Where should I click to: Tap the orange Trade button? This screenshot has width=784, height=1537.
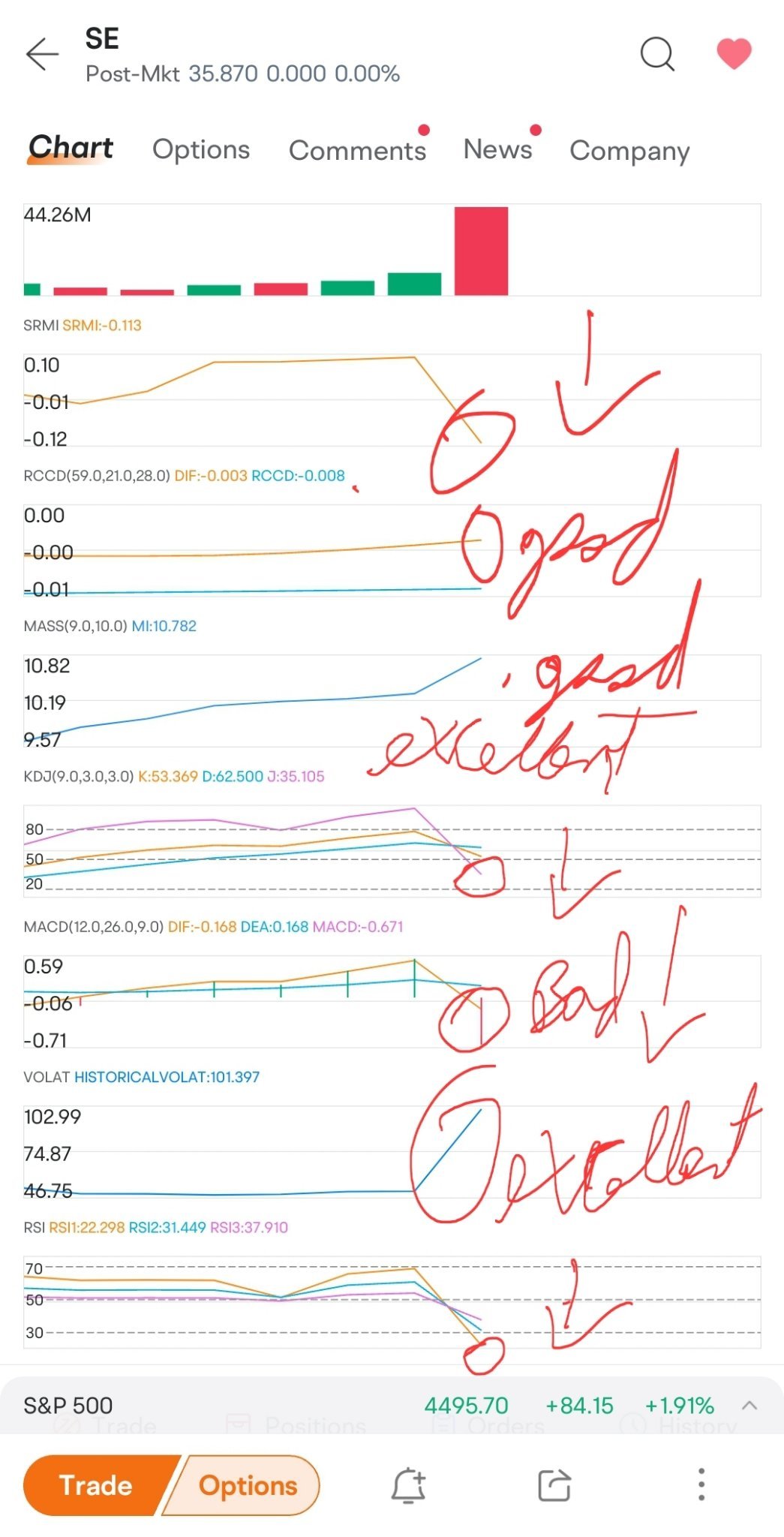pyautogui.click(x=96, y=1485)
